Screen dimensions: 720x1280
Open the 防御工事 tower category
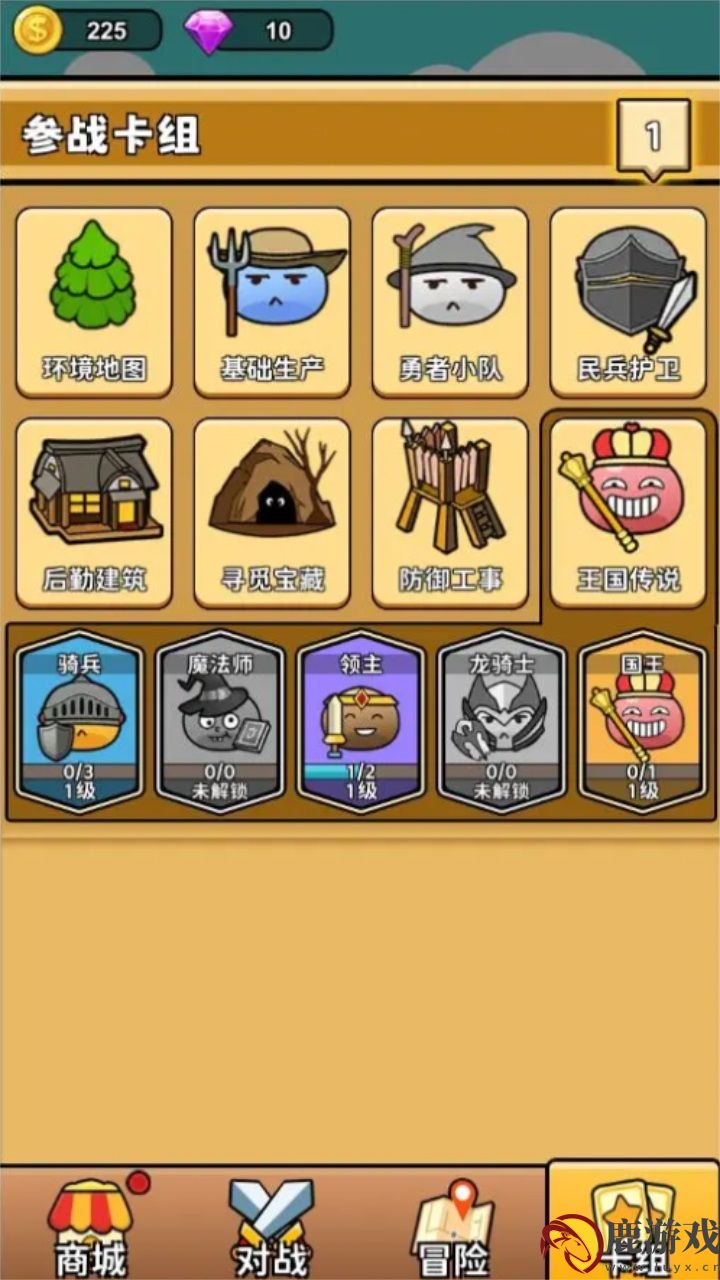(x=450, y=512)
